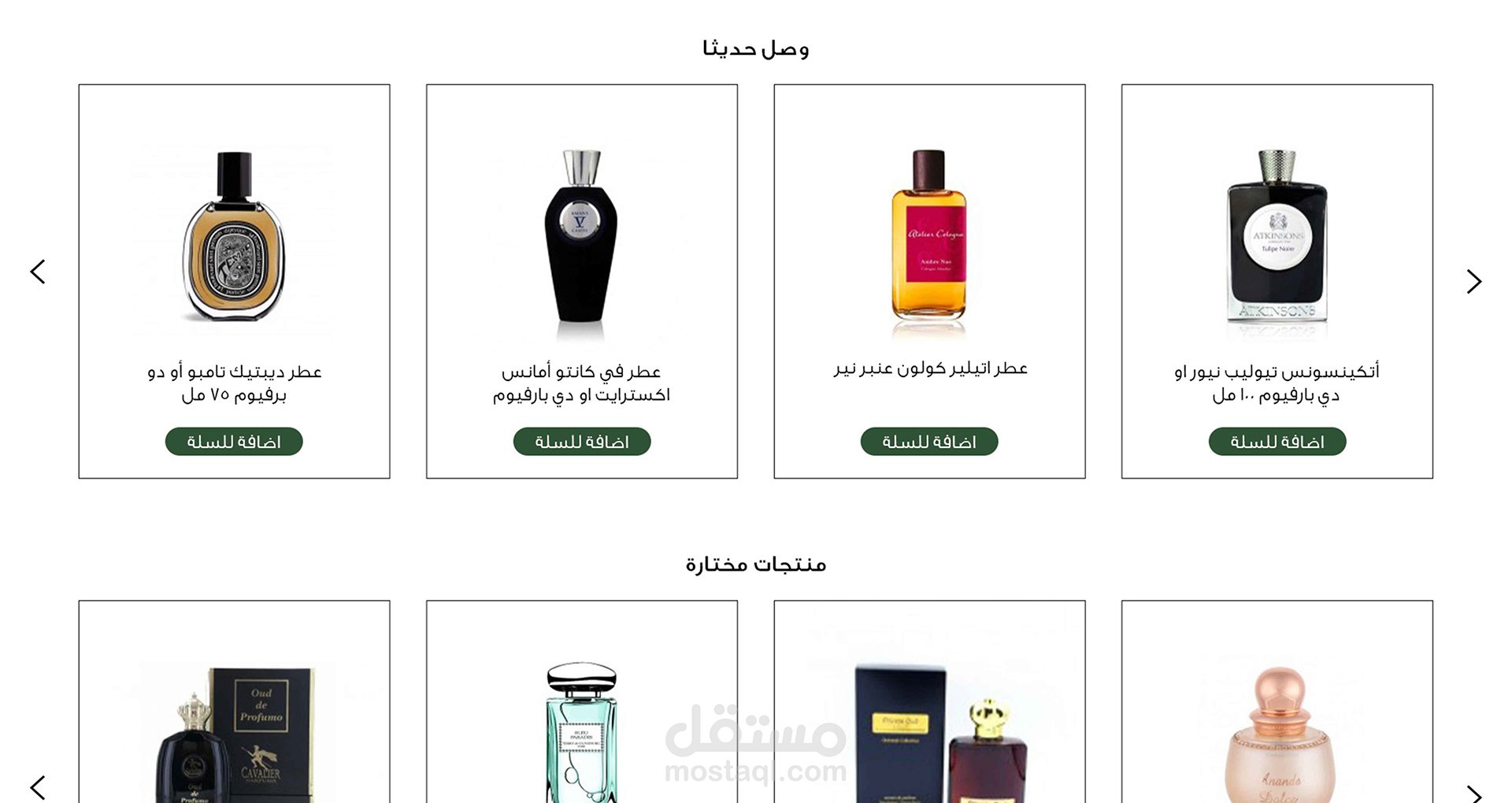Open the Ananda Dolce pink perfume product
This screenshot has width=1512, height=803.
(1277, 702)
